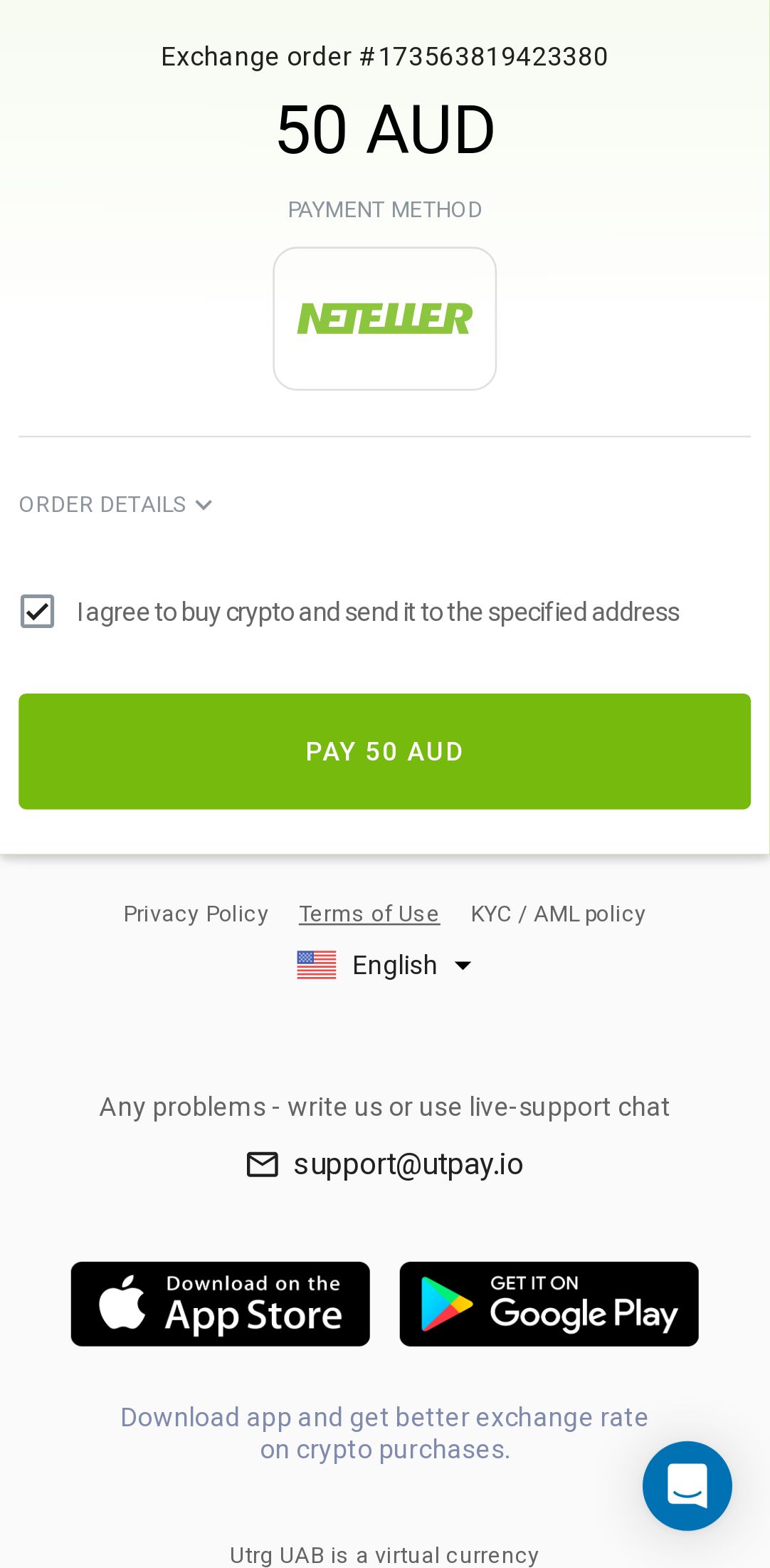Read the Terms of Use

point(369,914)
